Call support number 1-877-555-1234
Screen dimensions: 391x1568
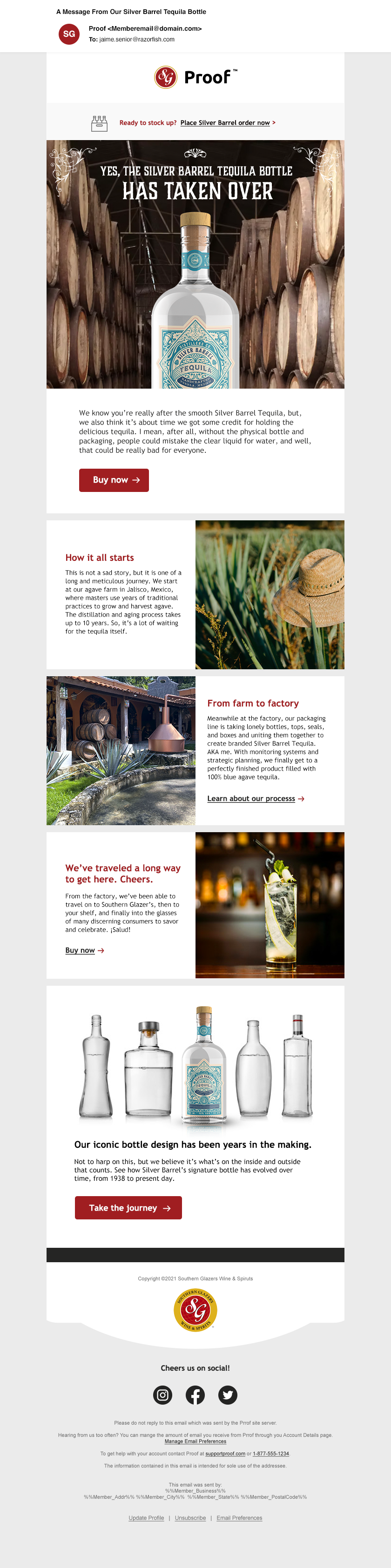pos(271,1454)
